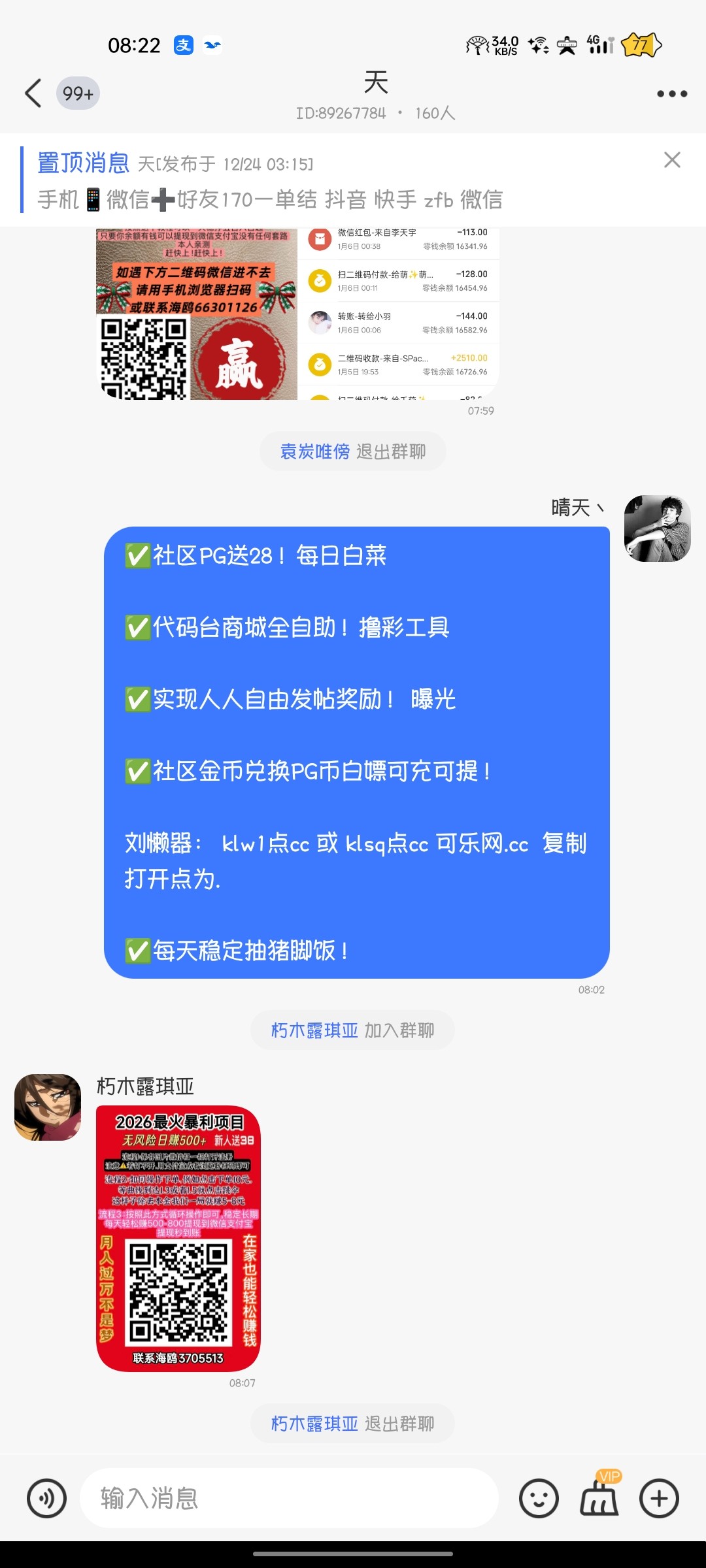Tap 朽木露琪亚 name in the join notice

(x=314, y=1030)
